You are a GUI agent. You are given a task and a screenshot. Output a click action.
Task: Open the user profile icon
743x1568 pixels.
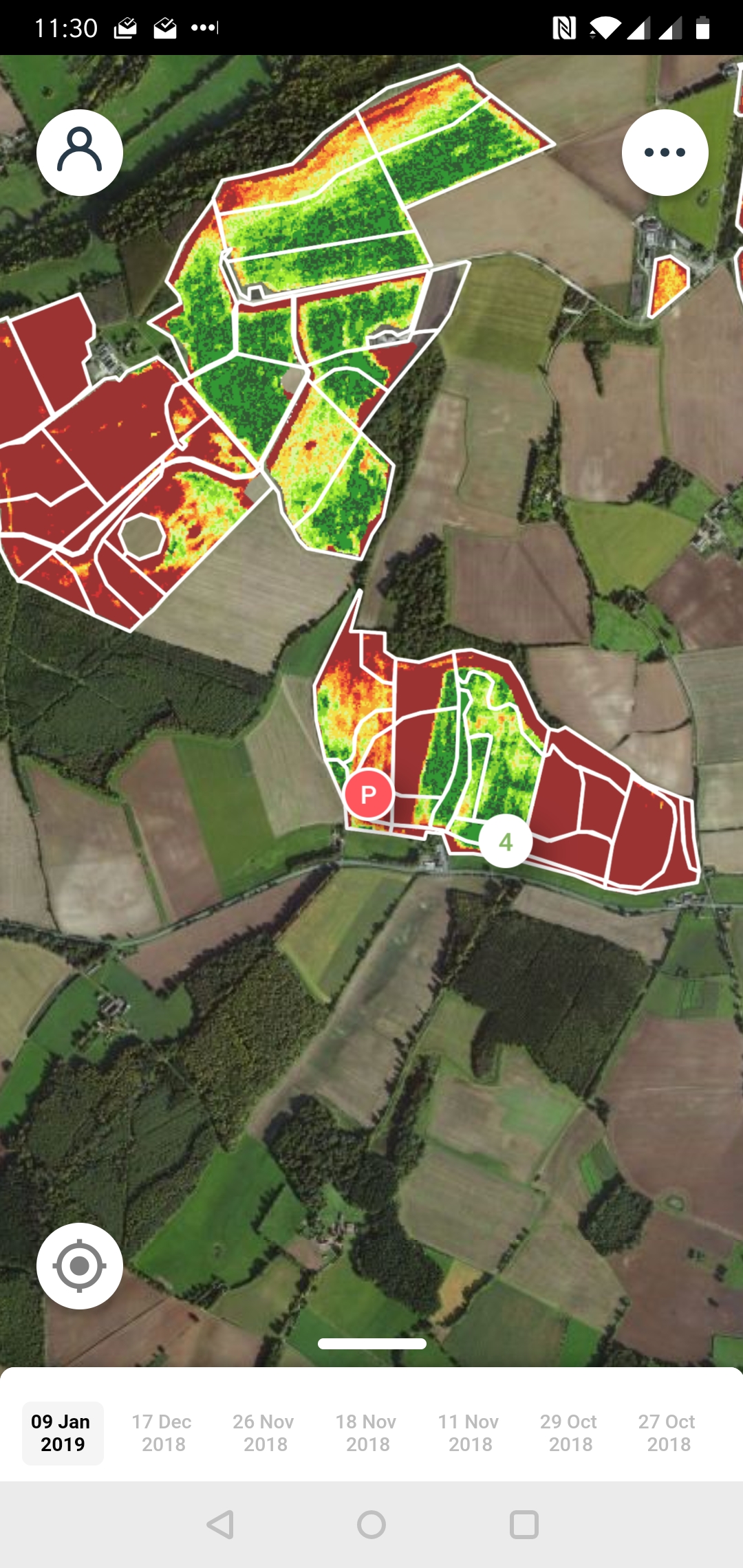click(80, 152)
